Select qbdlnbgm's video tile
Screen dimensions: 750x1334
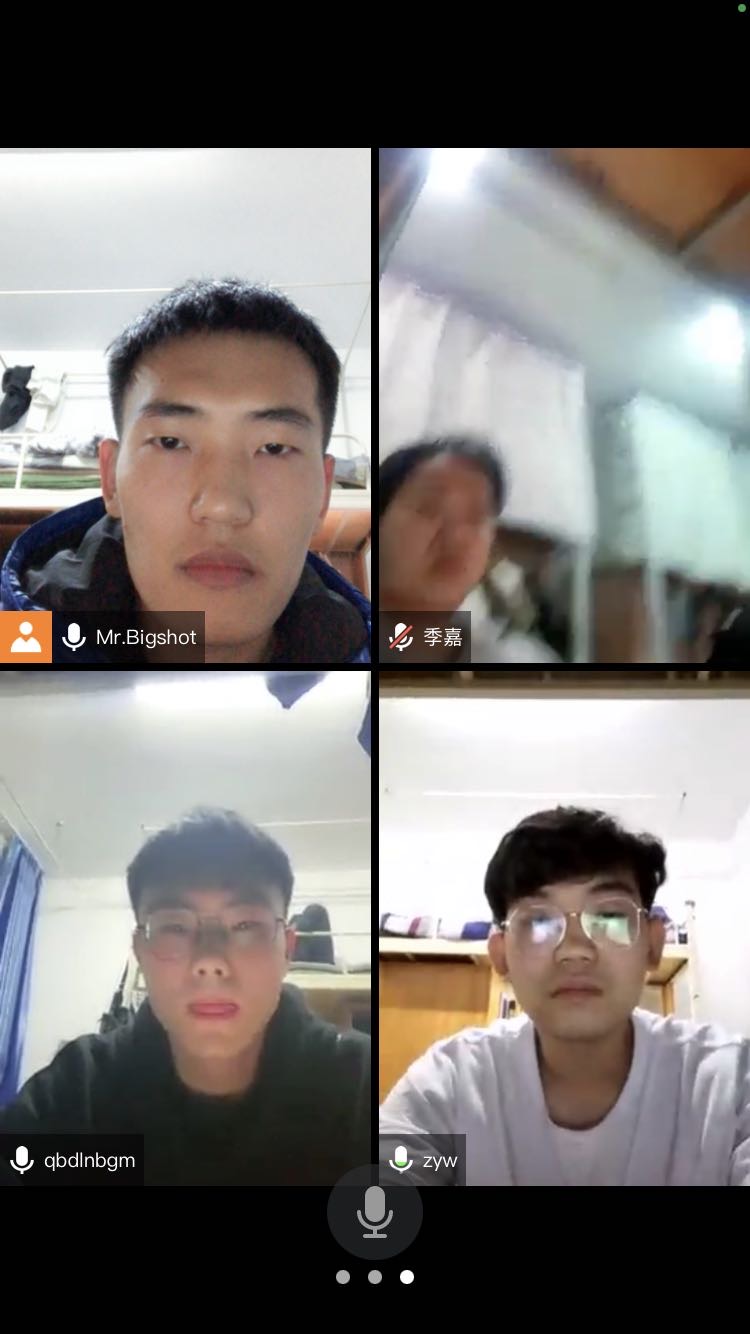click(x=185, y=927)
